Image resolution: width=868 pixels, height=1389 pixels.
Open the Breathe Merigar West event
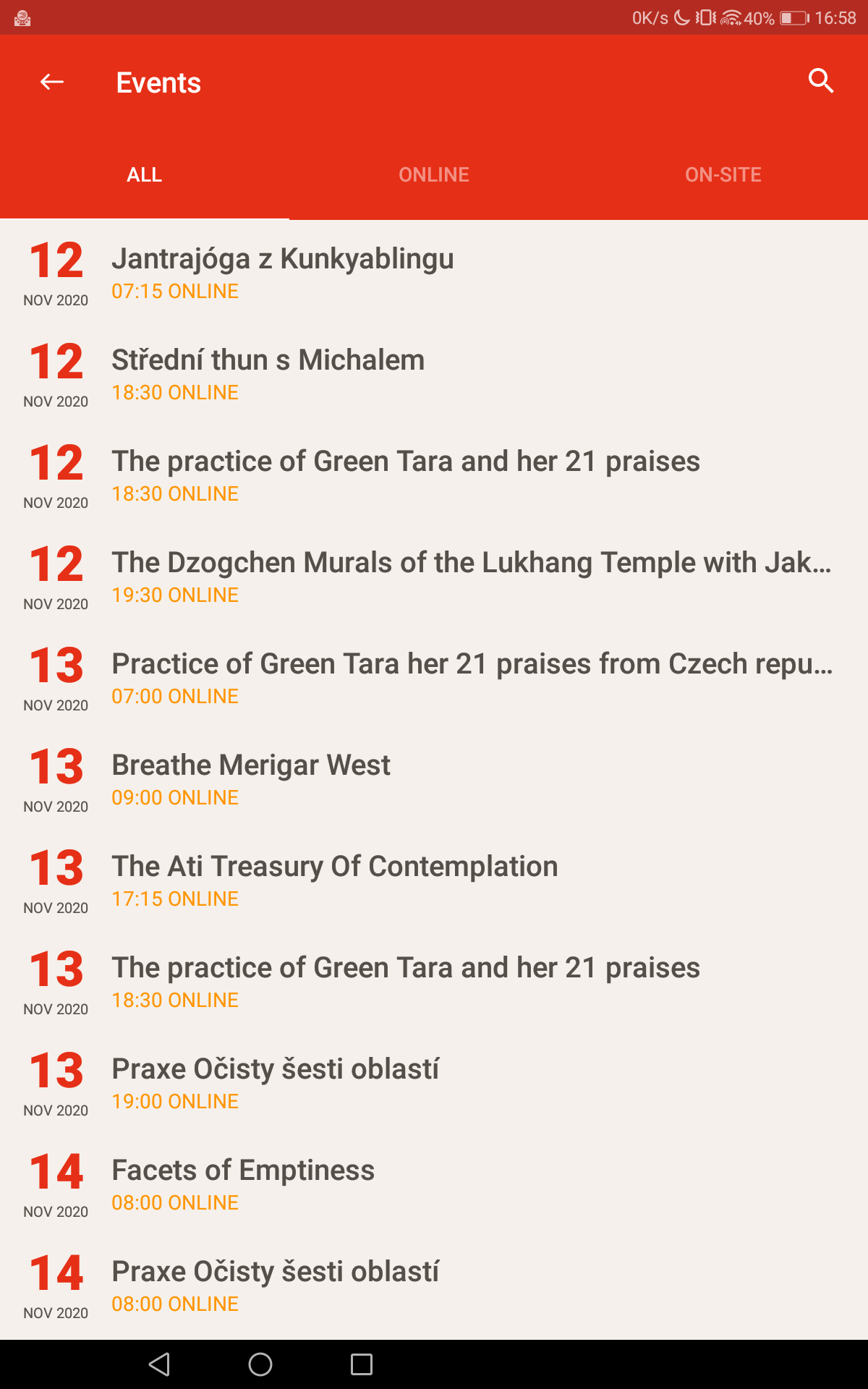point(434,778)
